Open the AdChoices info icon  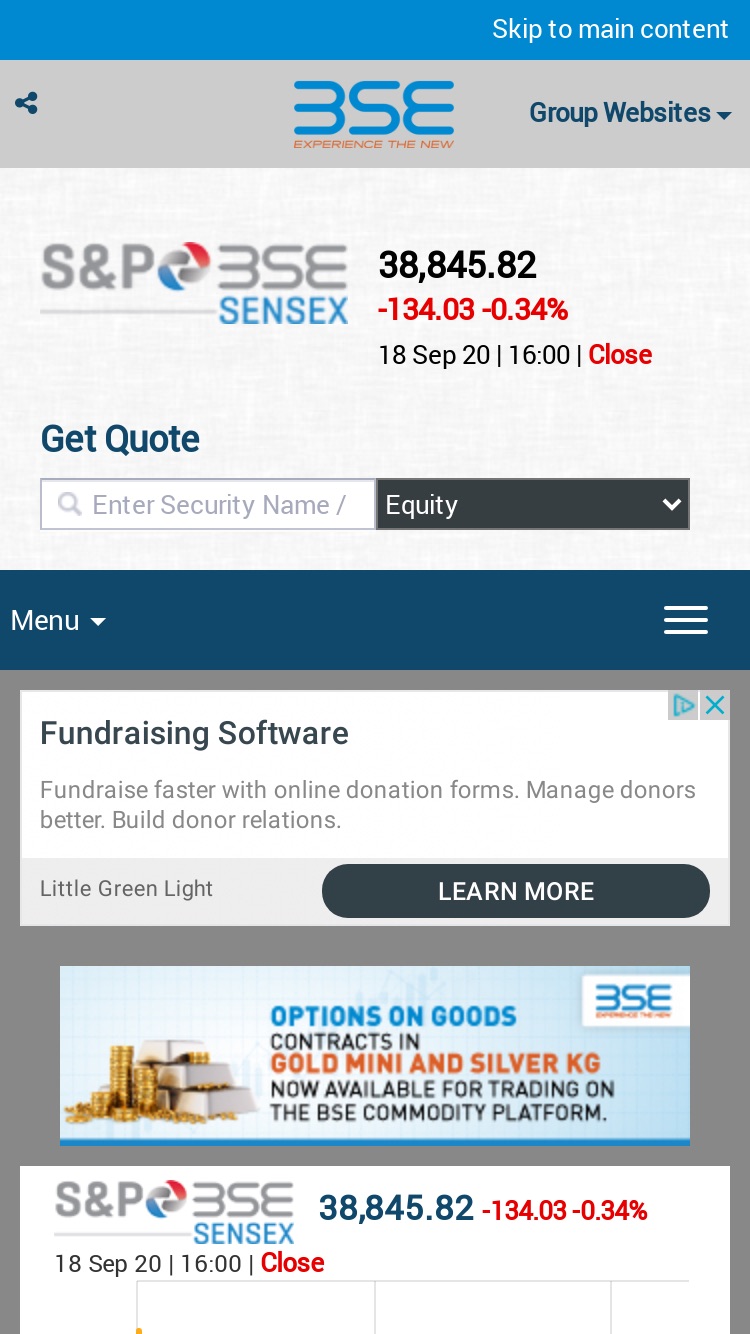tap(684, 706)
